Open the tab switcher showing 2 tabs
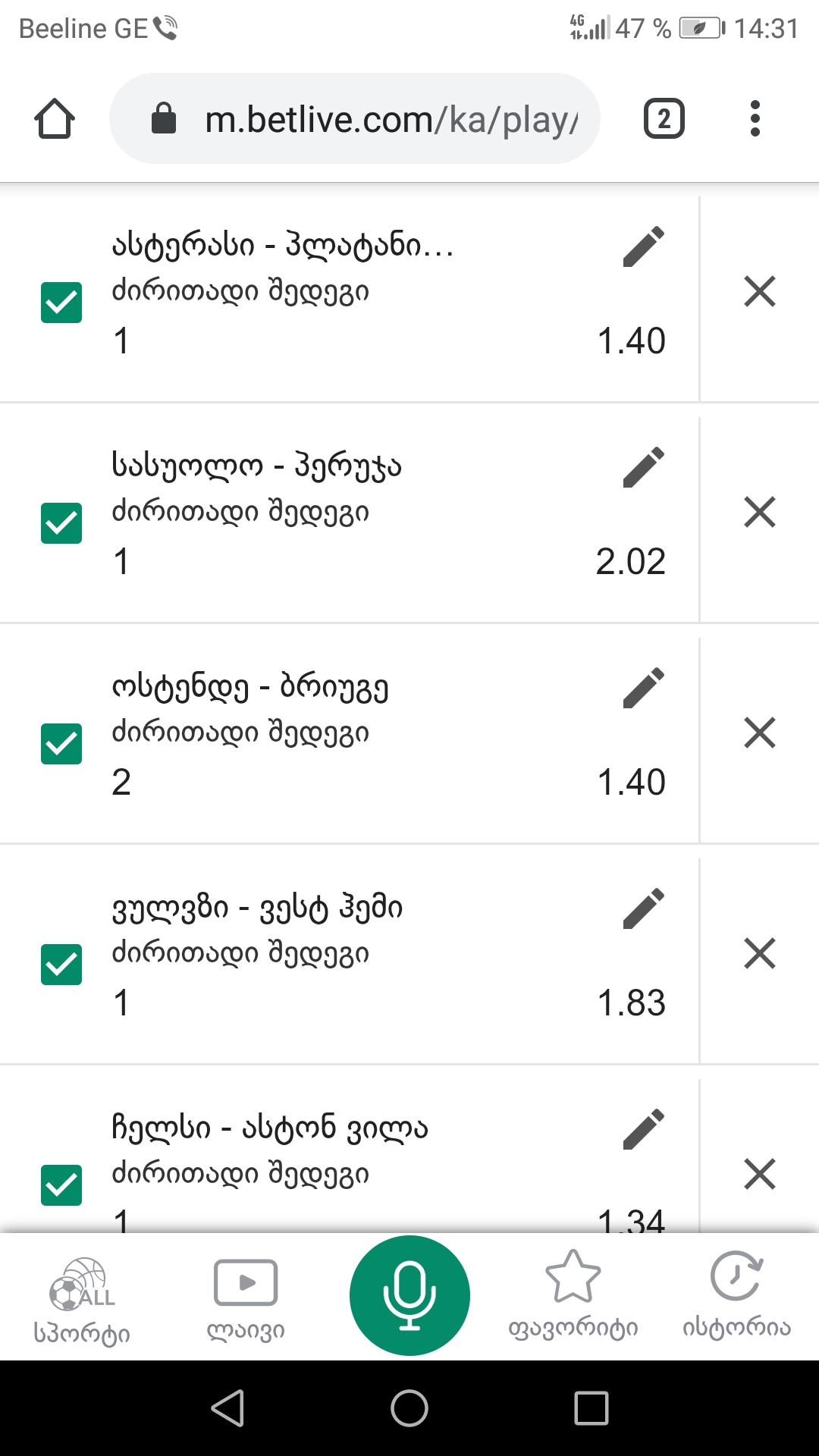This screenshot has height=1456, width=819. click(x=664, y=119)
